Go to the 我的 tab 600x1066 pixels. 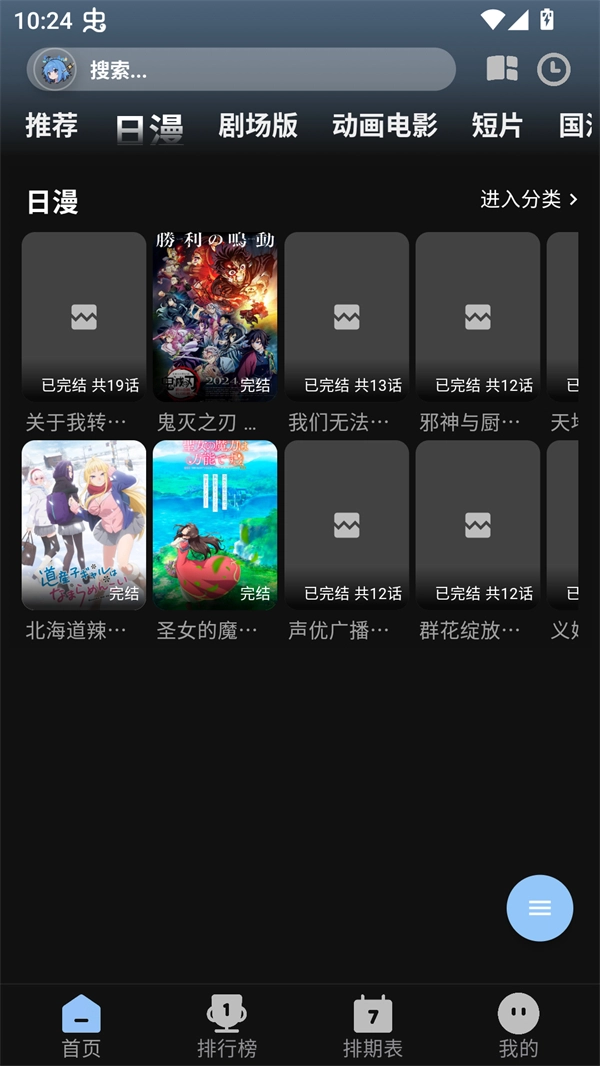[518, 1027]
